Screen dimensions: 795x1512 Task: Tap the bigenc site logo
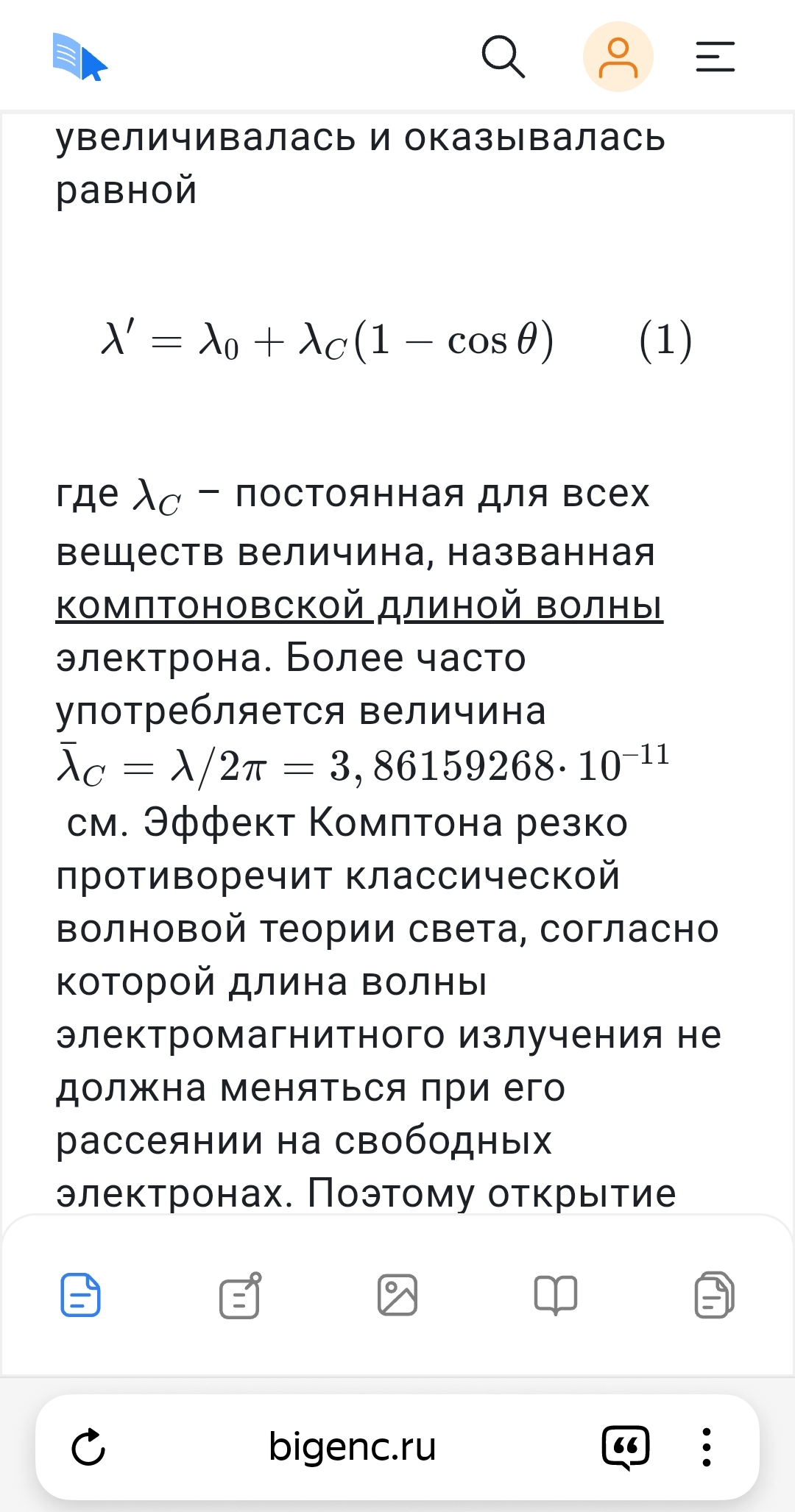[80, 57]
